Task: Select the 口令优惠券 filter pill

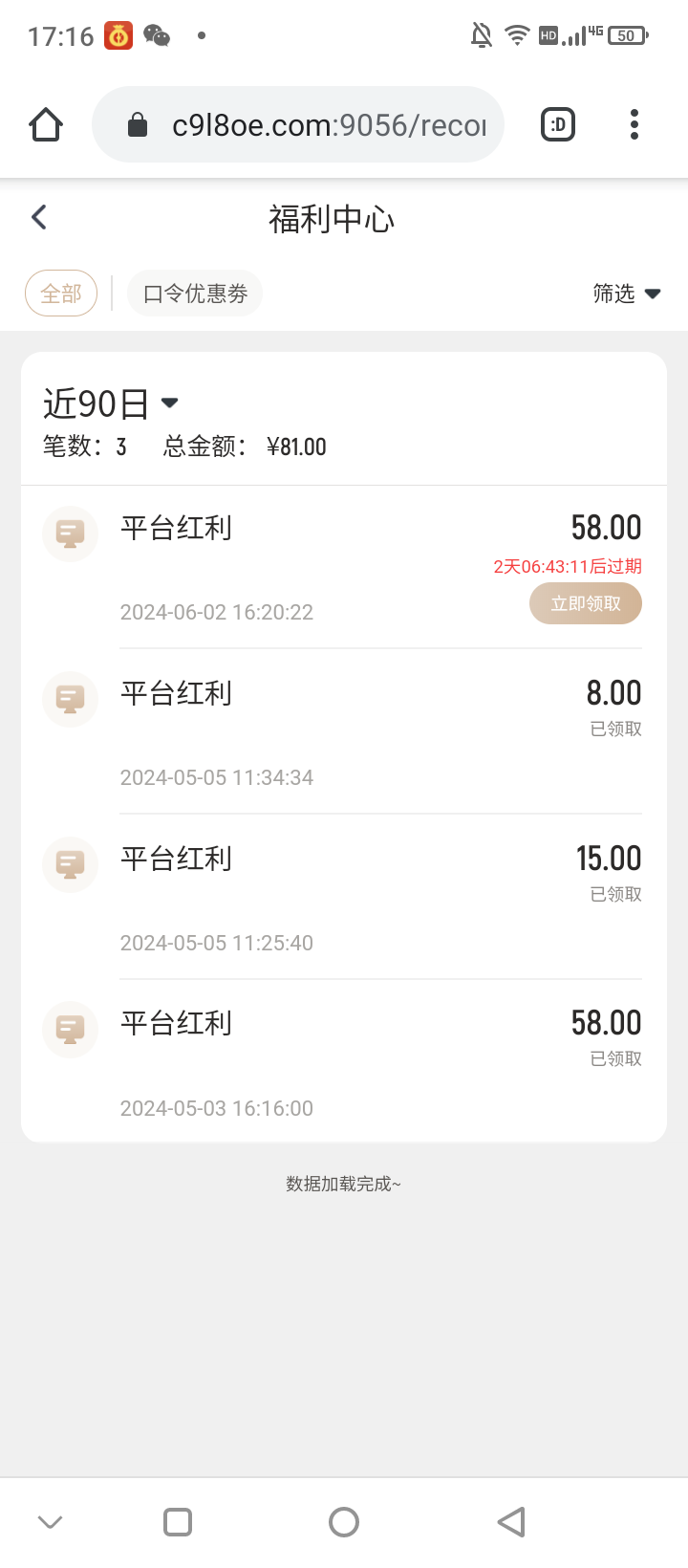Action: click(x=194, y=294)
